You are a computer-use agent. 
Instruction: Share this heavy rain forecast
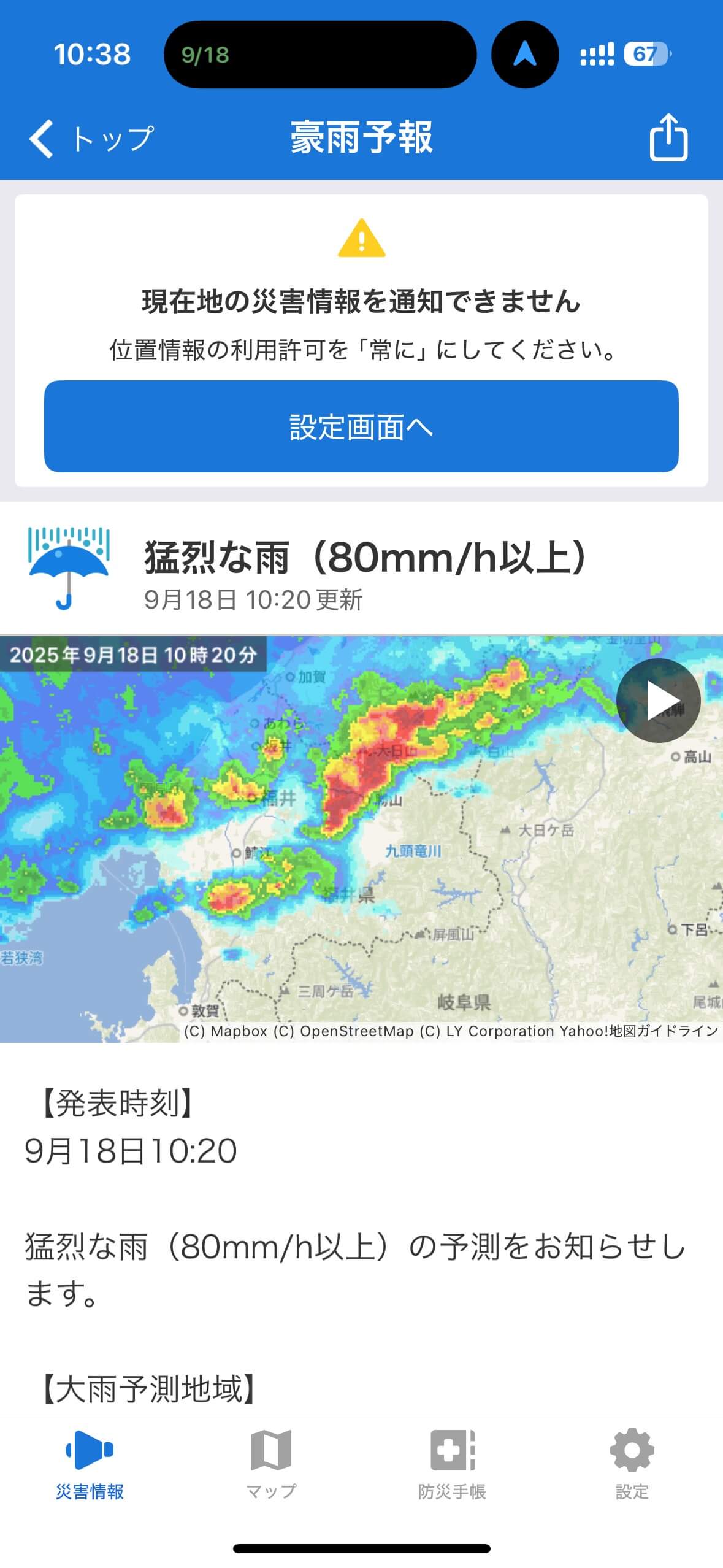(x=668, y=138)
